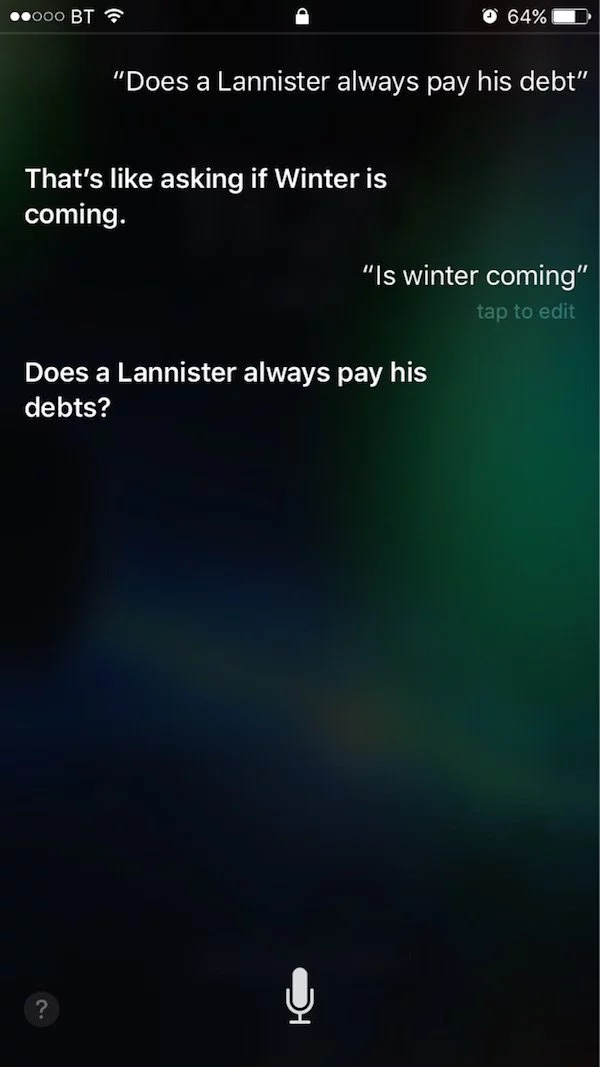The image size is (600, 1067).
Task: Open the Siri help question mark
Action: pos(40,980)
